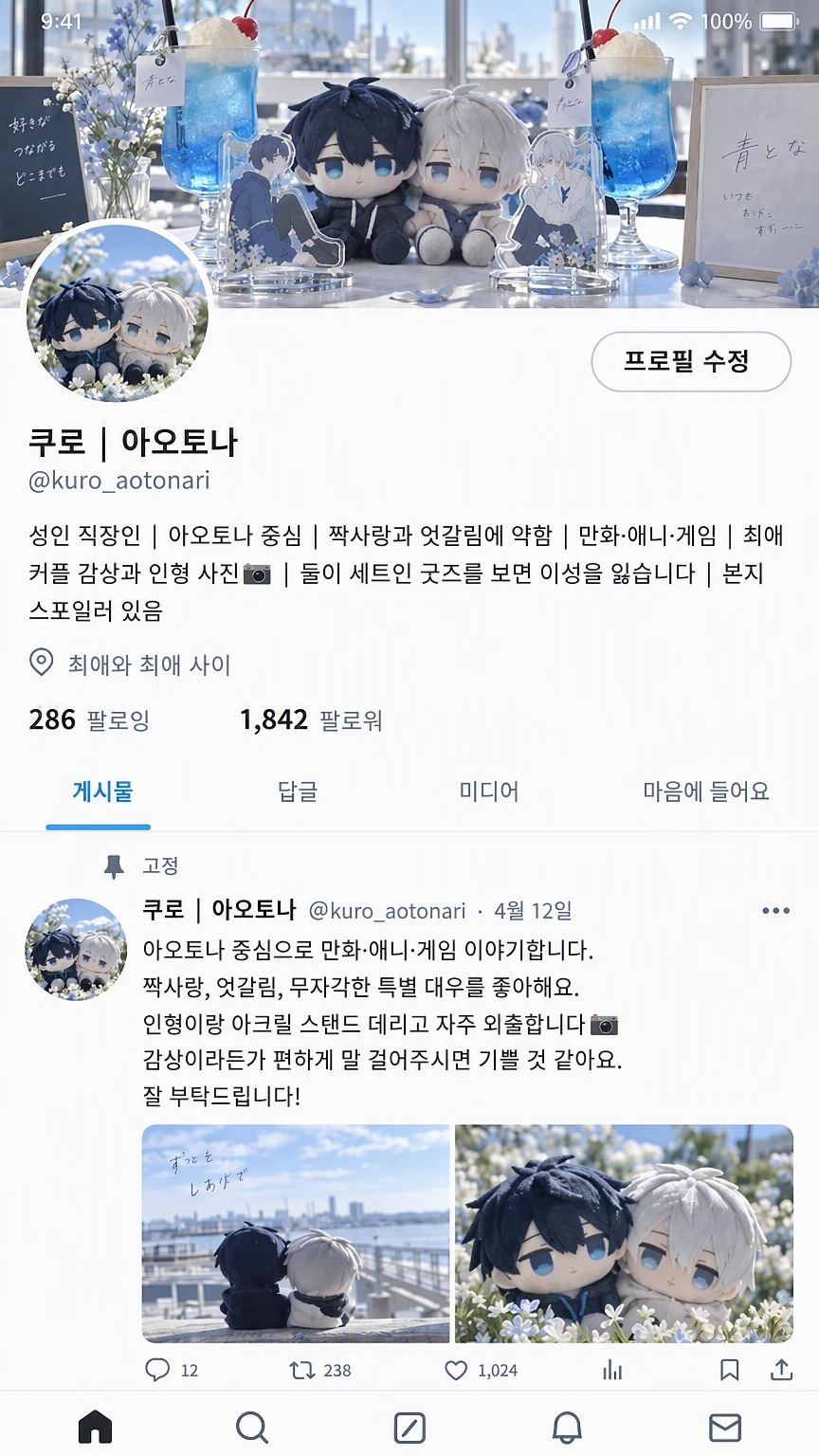Open the search tab
The image size is (819, 1456).
click(252, 1427)
